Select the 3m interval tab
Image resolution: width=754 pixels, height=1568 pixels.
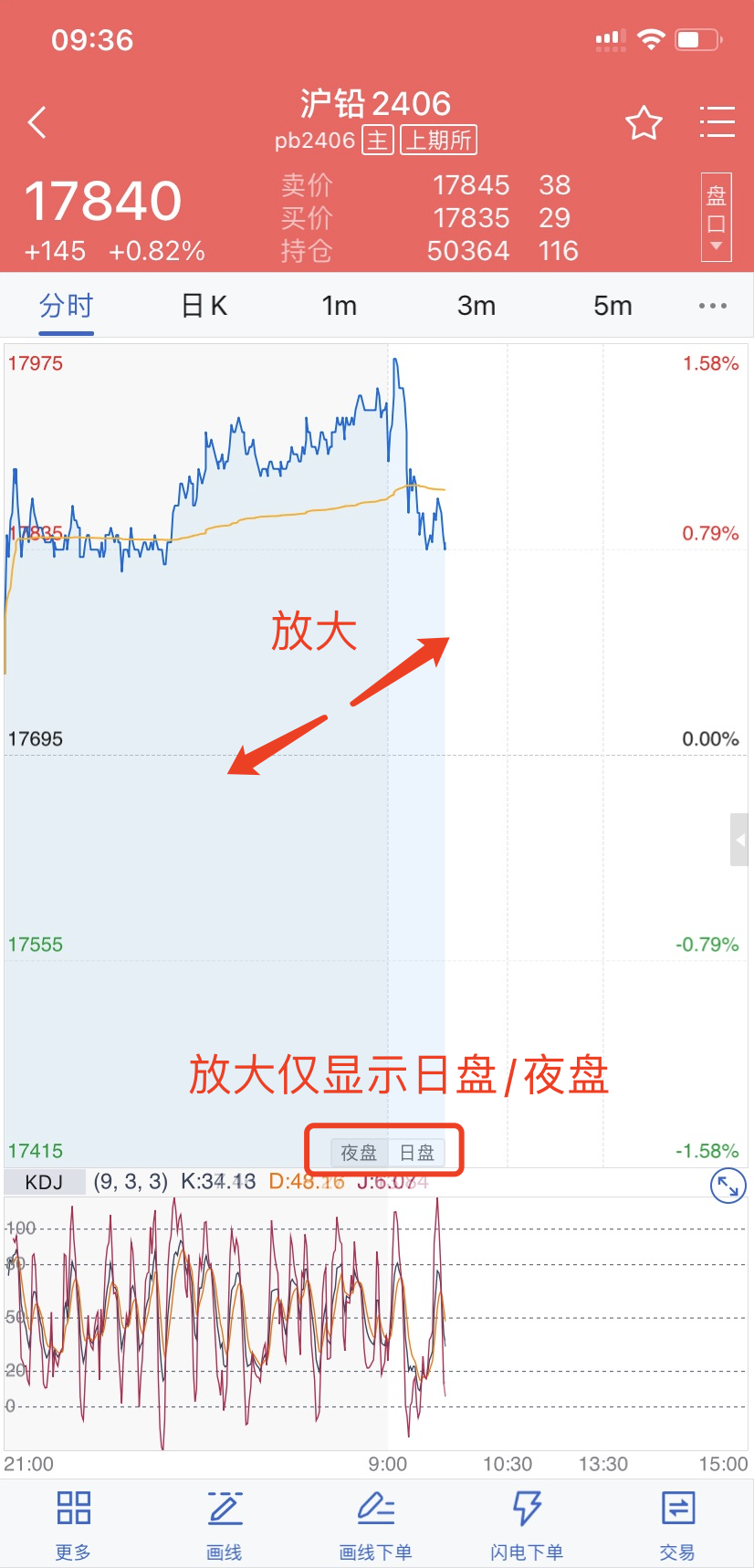click(476, 306)
